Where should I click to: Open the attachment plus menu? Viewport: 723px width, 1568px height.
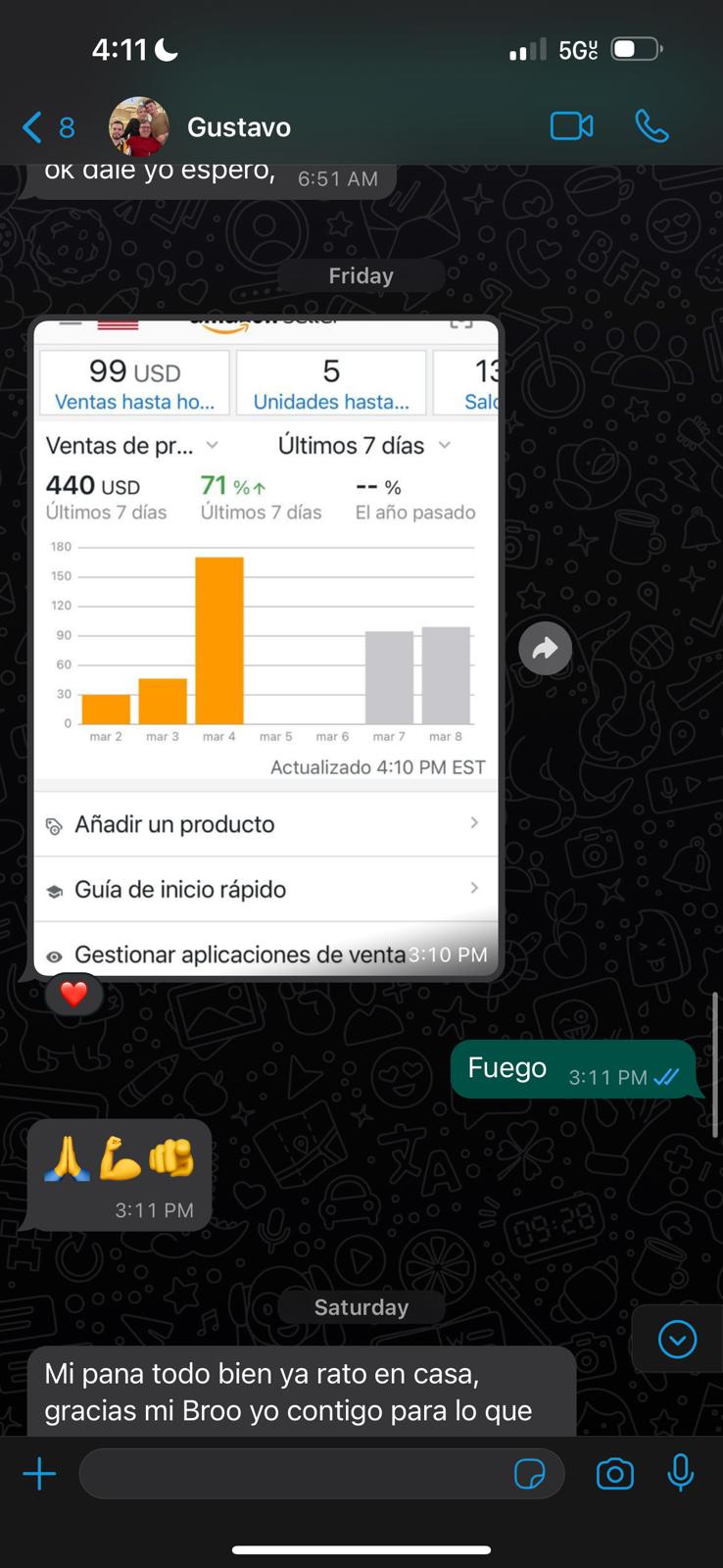click(x=39, y=1474)
